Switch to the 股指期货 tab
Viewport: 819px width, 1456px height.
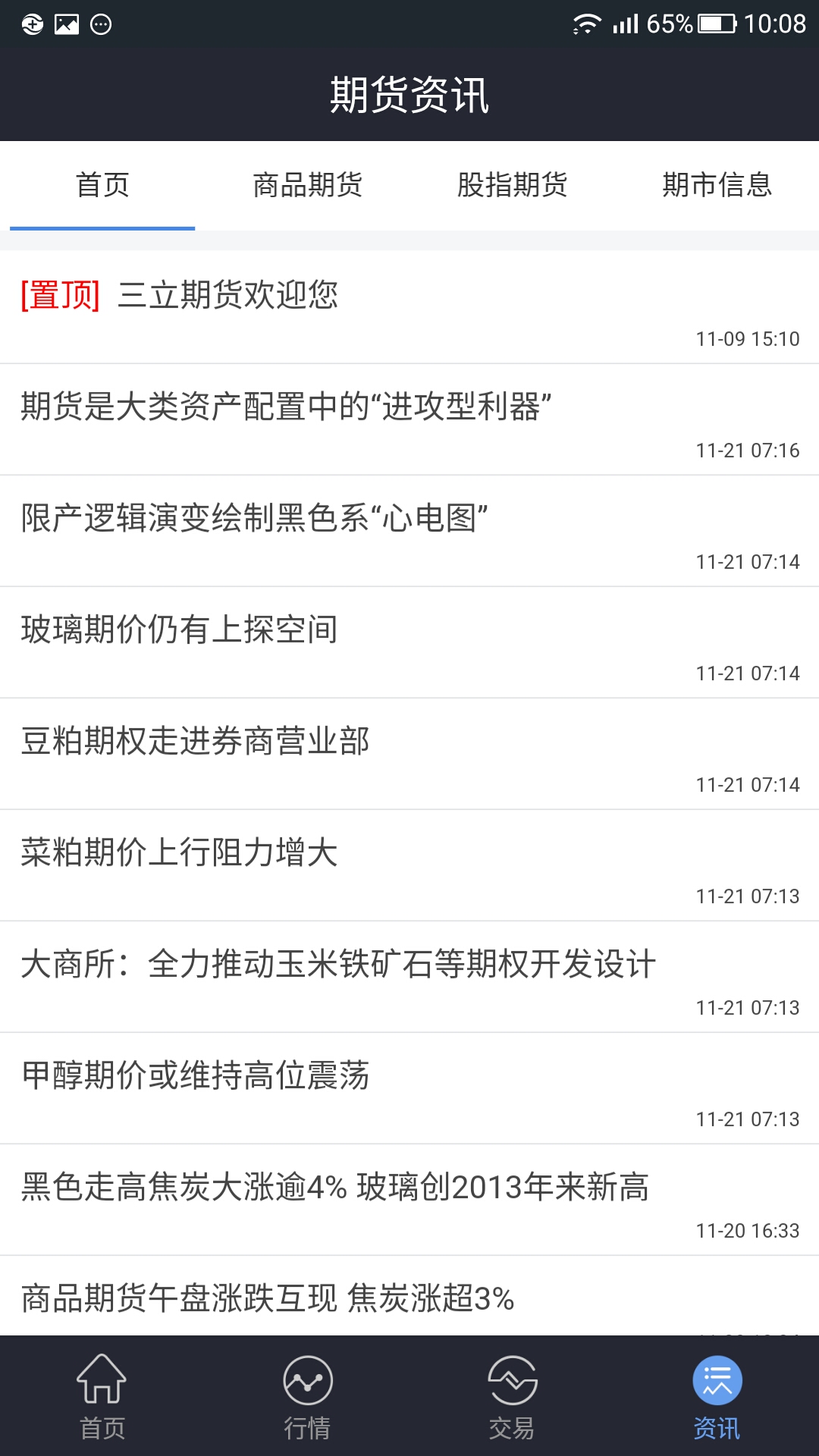point(512,185)
